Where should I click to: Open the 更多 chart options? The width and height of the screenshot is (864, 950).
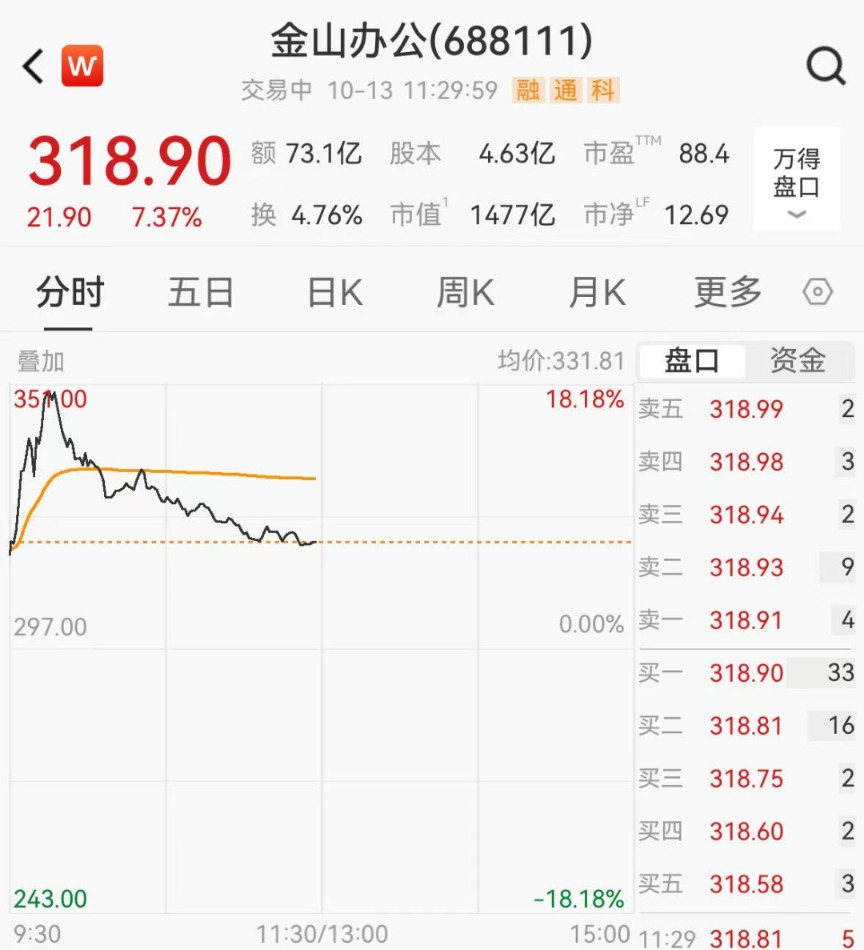point(728,293)
